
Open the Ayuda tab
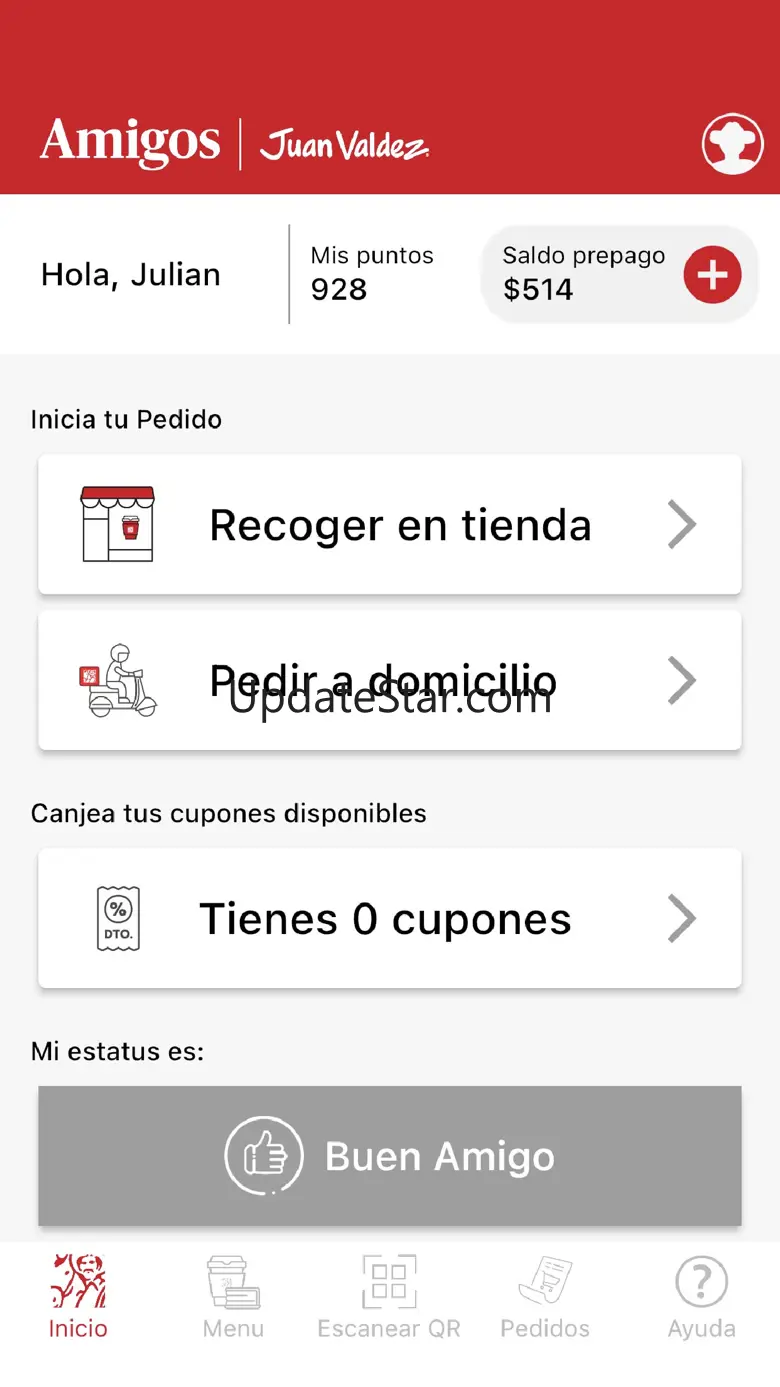tap(701, 1296)
